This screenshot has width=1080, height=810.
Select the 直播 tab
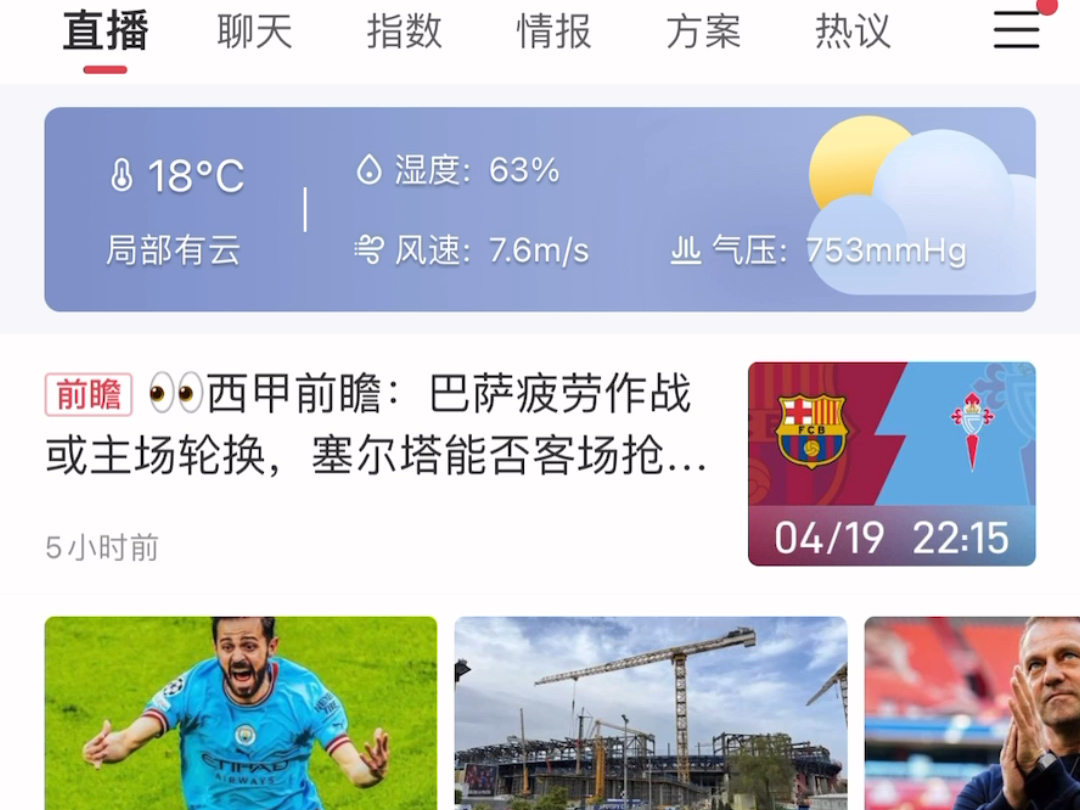105,32
